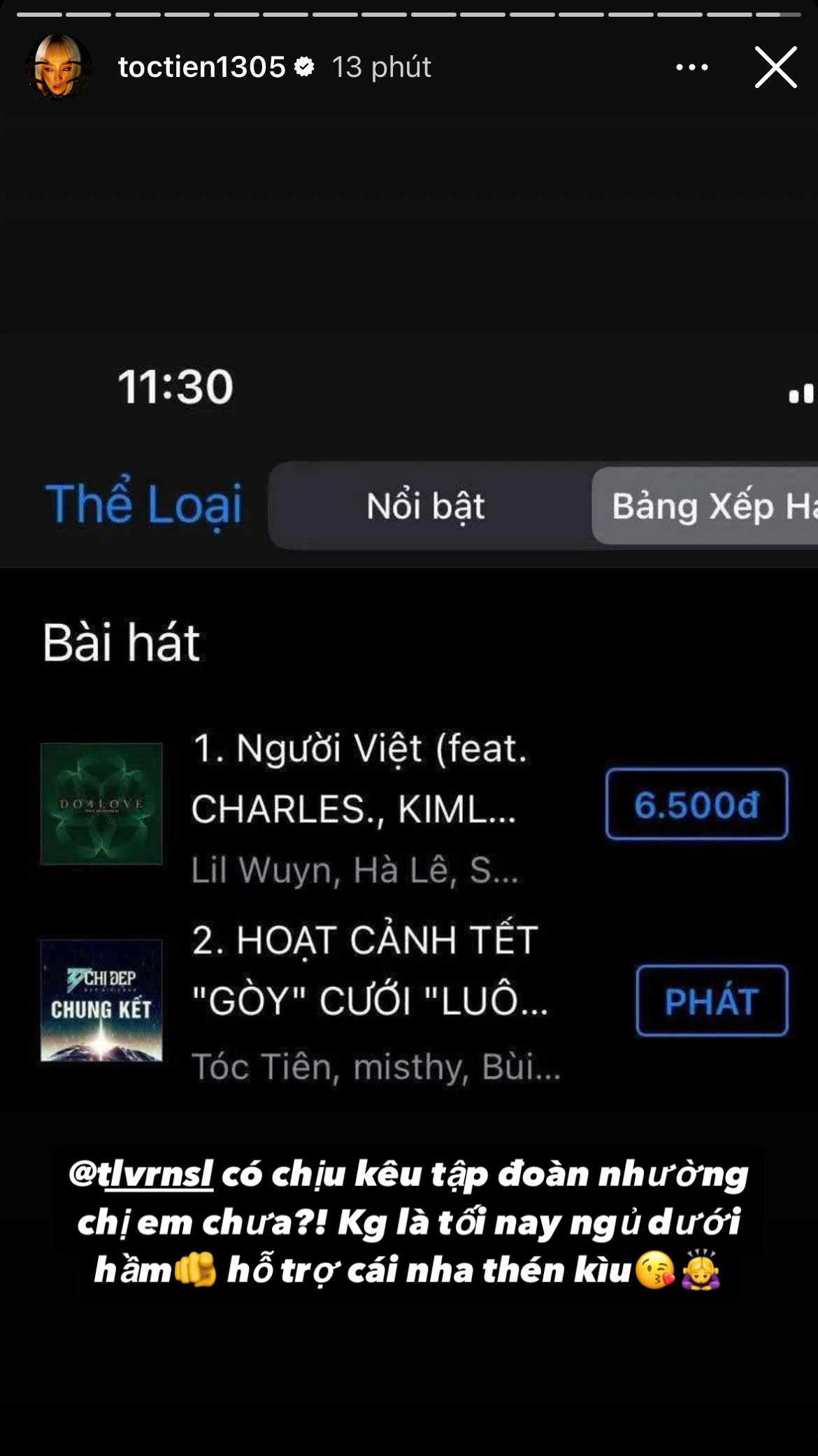Open the three-dot story options menu

click(691, 67)
